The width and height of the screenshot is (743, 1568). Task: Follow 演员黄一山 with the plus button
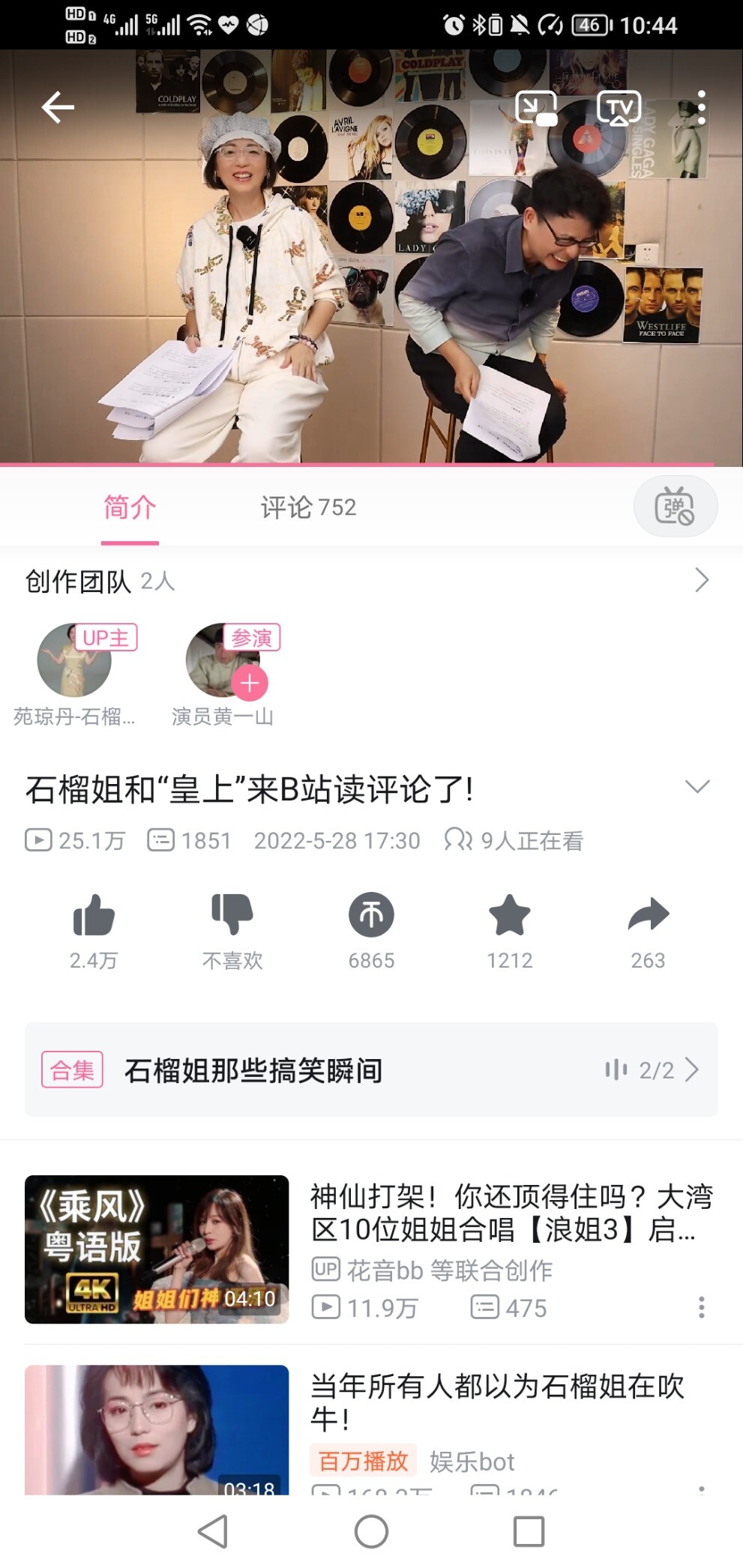tap(249, 683)
